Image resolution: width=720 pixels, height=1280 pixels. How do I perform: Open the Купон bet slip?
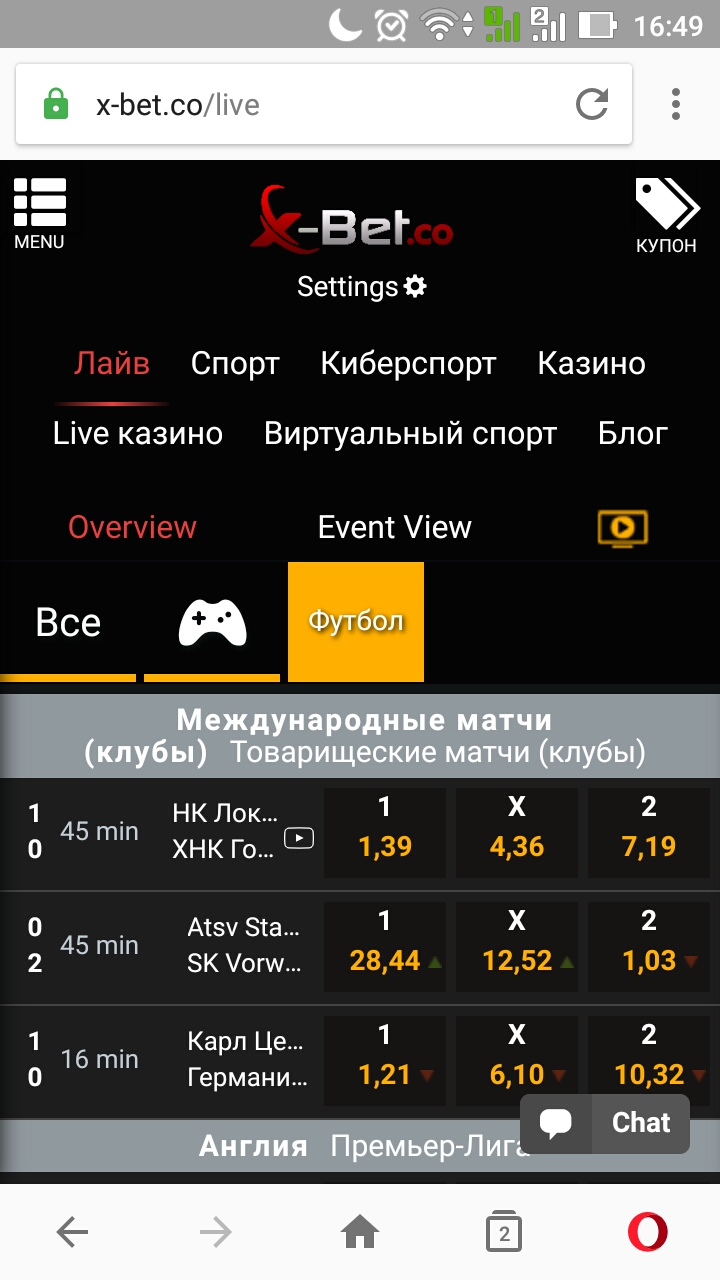(x=666, y=216)
